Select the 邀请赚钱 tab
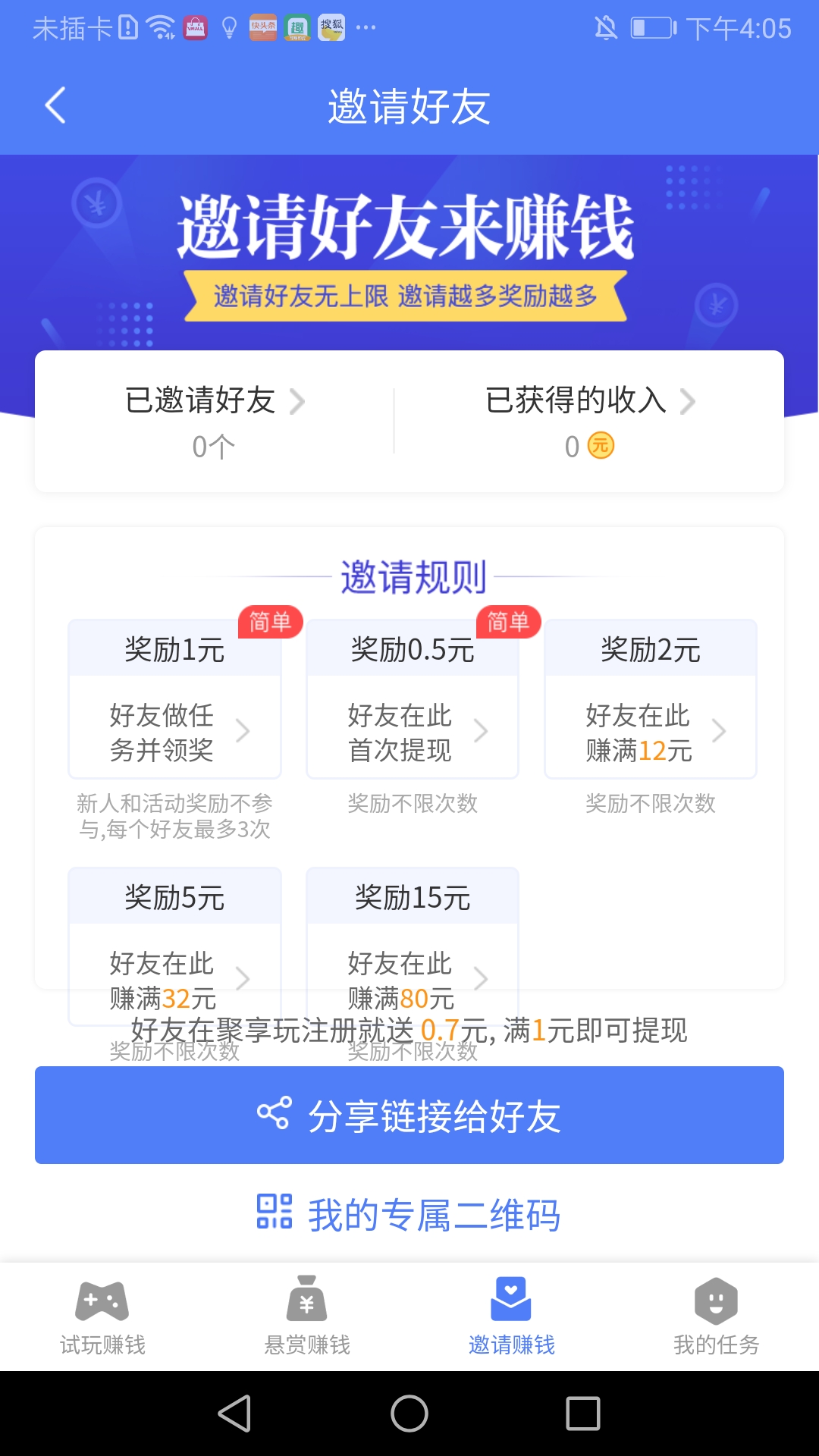This screenshot has height=1456, width=819. [x=512, y=1317]
